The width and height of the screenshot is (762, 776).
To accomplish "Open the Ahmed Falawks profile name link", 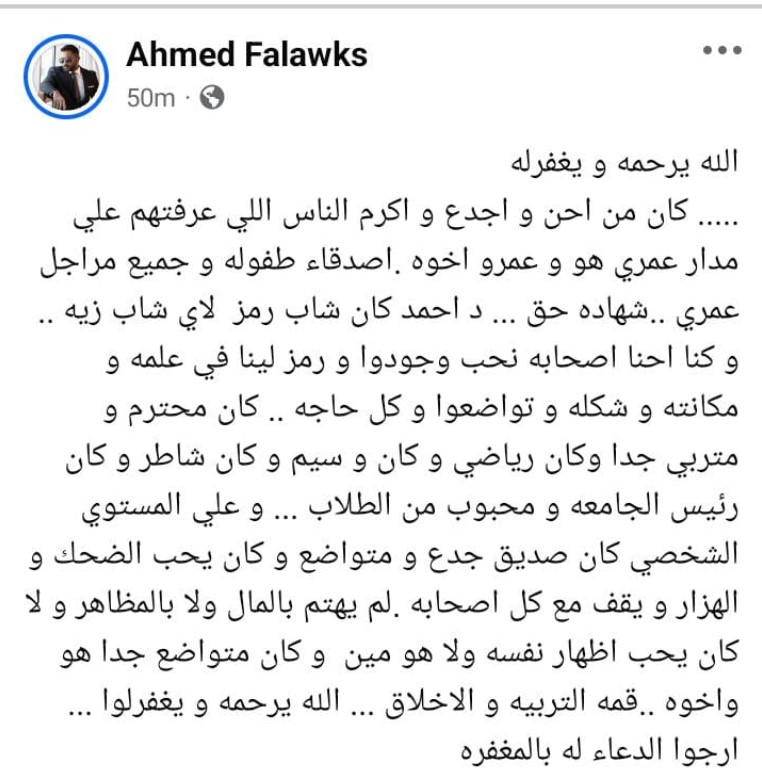I will (x=246, y=54).
